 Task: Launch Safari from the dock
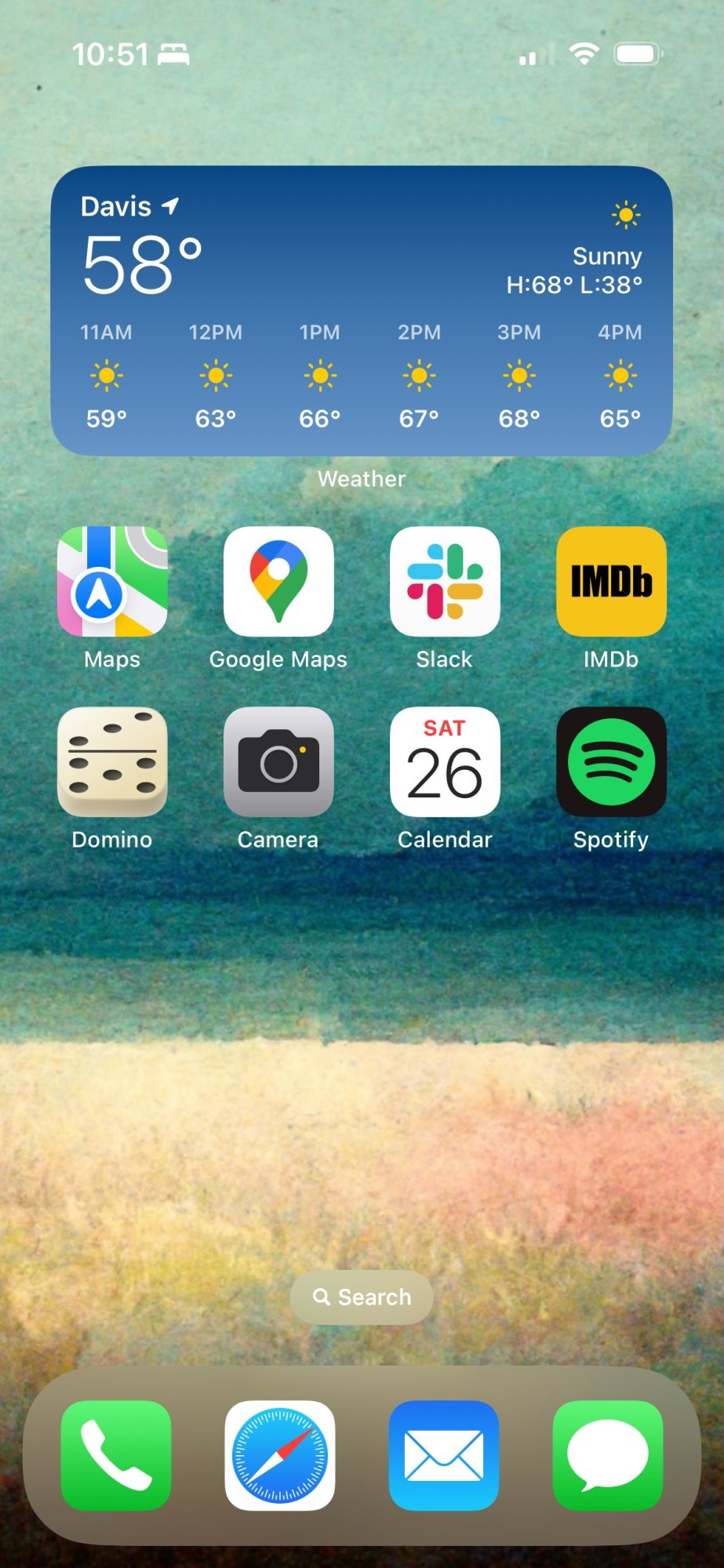pos(280,1455)
